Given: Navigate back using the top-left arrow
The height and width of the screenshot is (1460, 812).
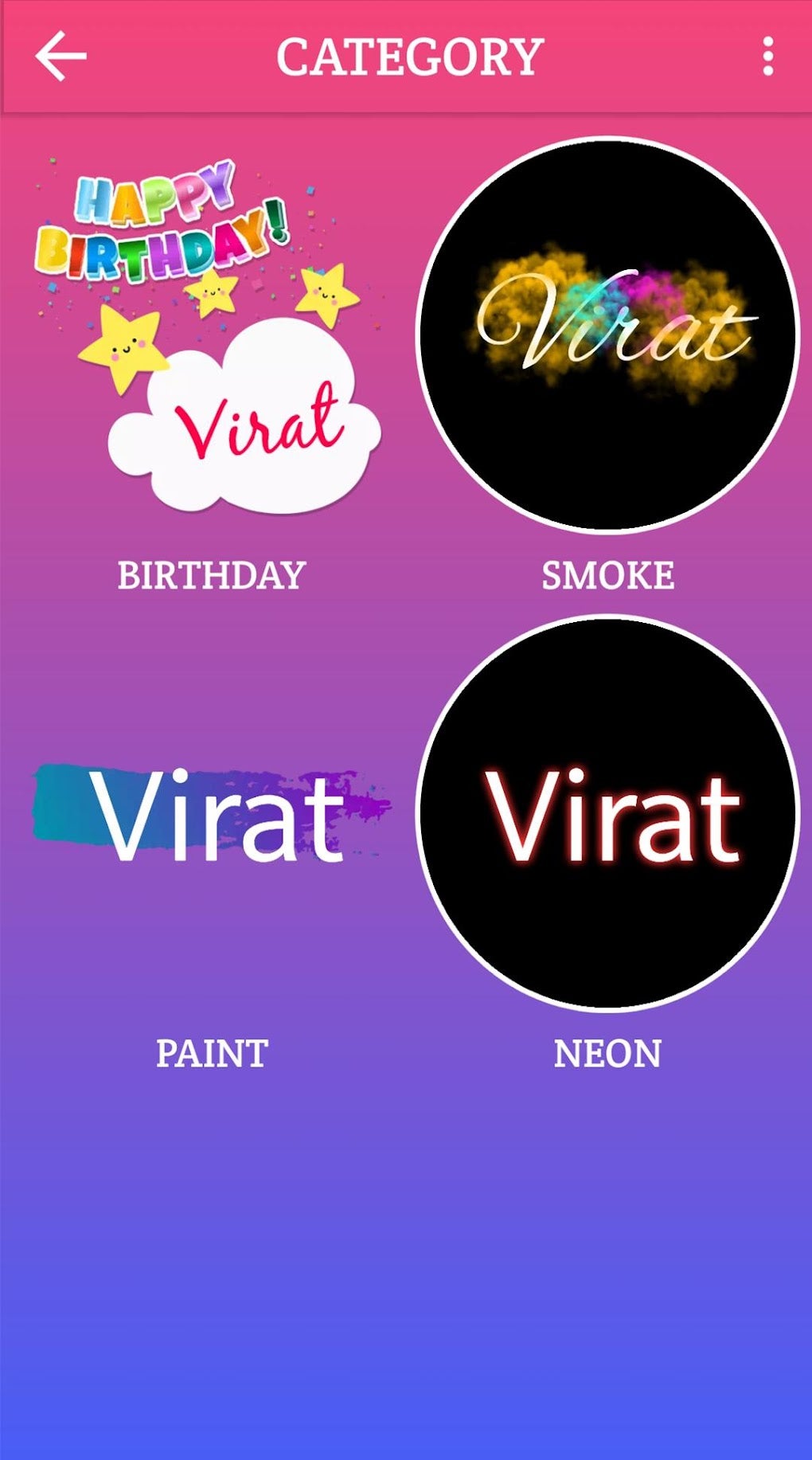Looking at the screenshot, I should click(x=61, y=57).
